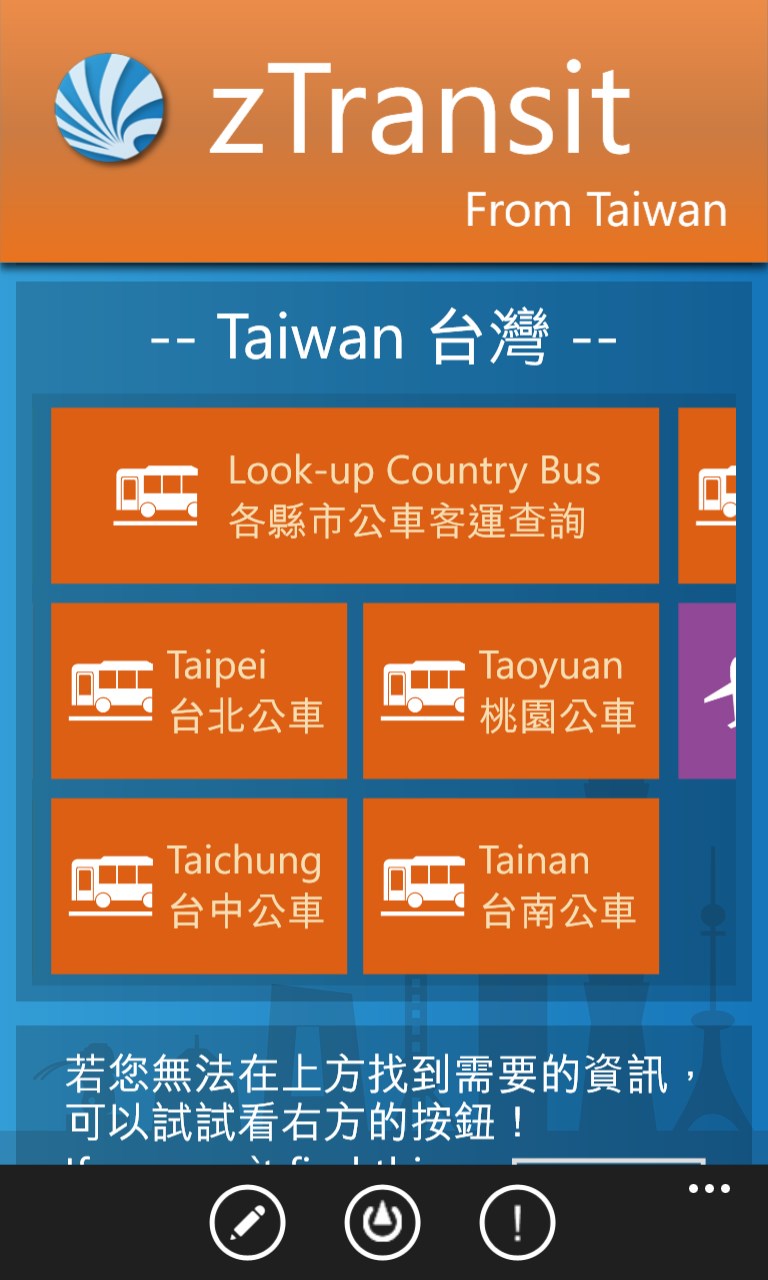Tap the pencil edit icon

(247, 1222)
